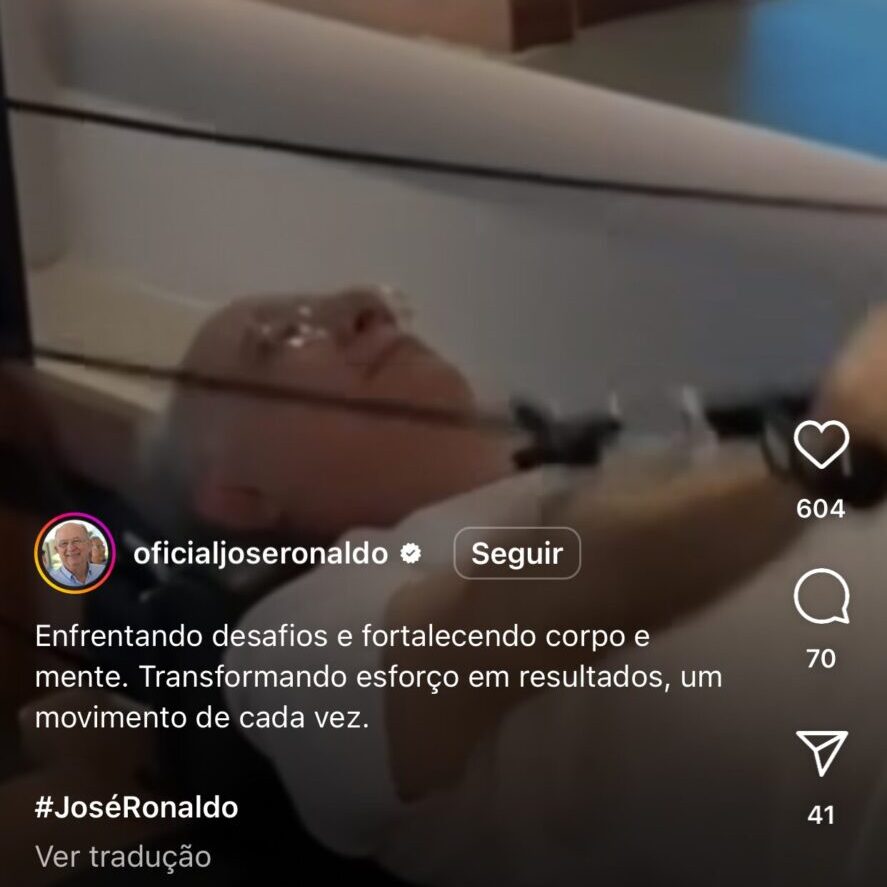The height and width of the screenshot is (887, 887).
Task: Open the #JoséRonaldo hashtag
Action: point(137,808)
